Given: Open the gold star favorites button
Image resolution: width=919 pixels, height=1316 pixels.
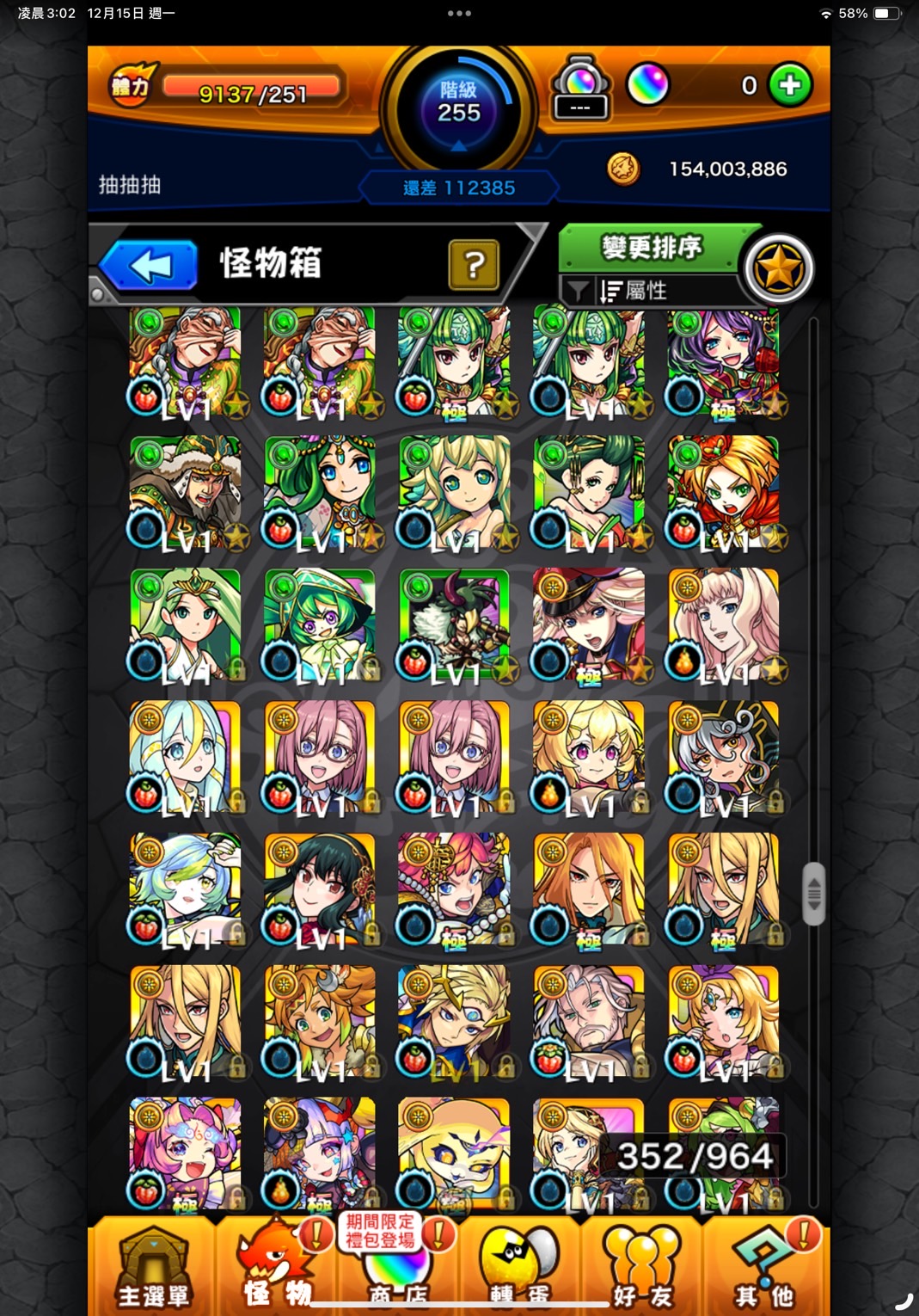Looking at the screenshot, I should click(x=778, y=269).
